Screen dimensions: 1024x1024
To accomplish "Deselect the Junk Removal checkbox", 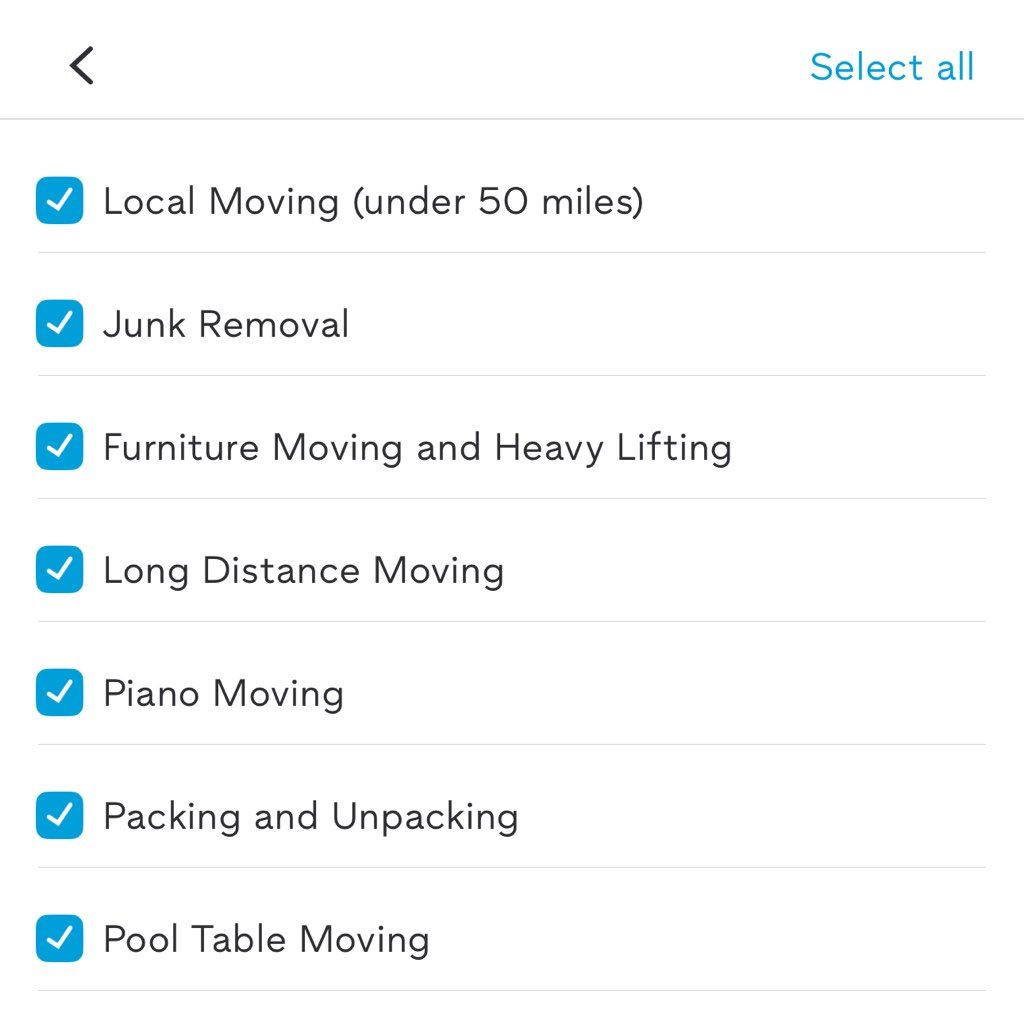I will pyautogui.click(x=60, y=324).
